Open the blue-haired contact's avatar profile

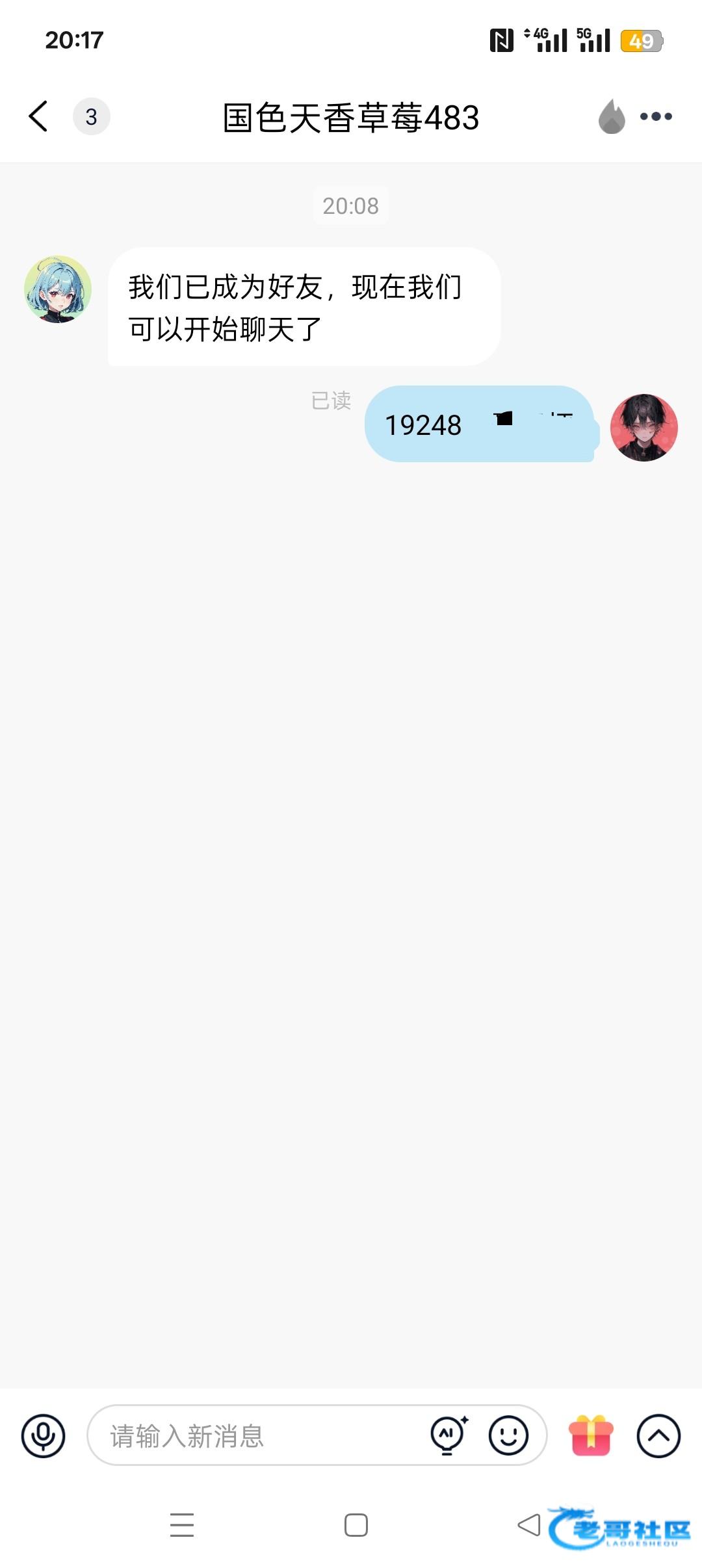58,289
